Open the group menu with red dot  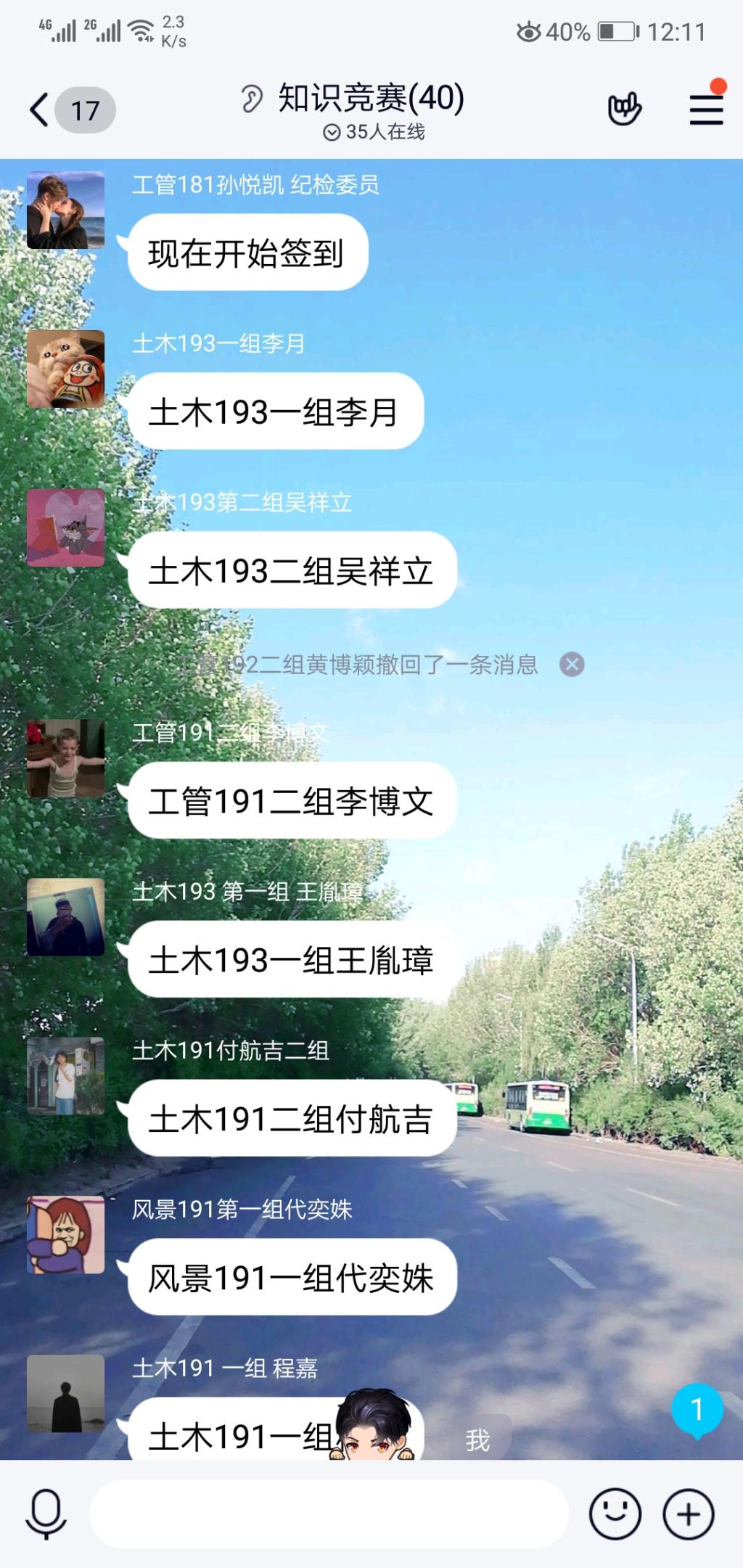click(x=705, y=109)
